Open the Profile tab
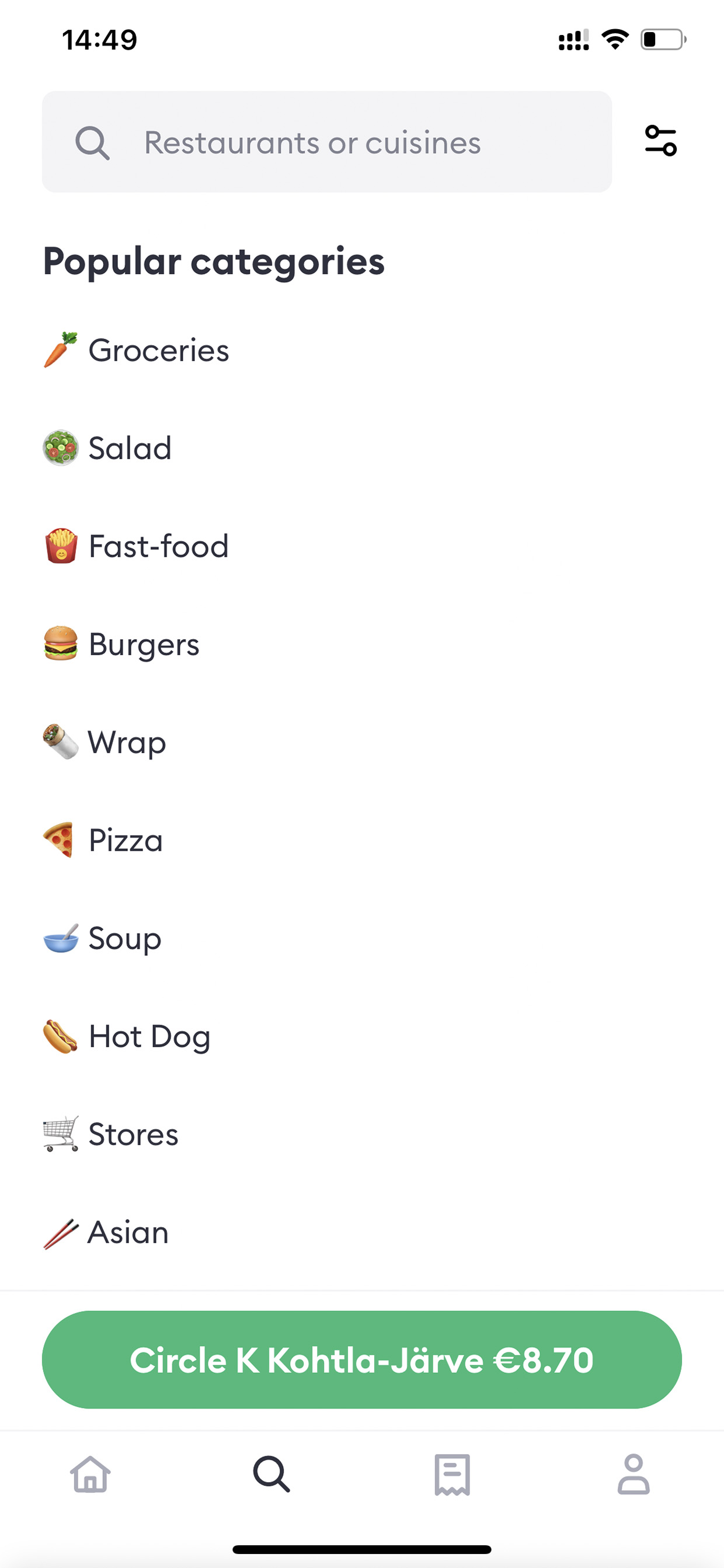Viewport: 724px width, 1568px height. (633, 1475)
